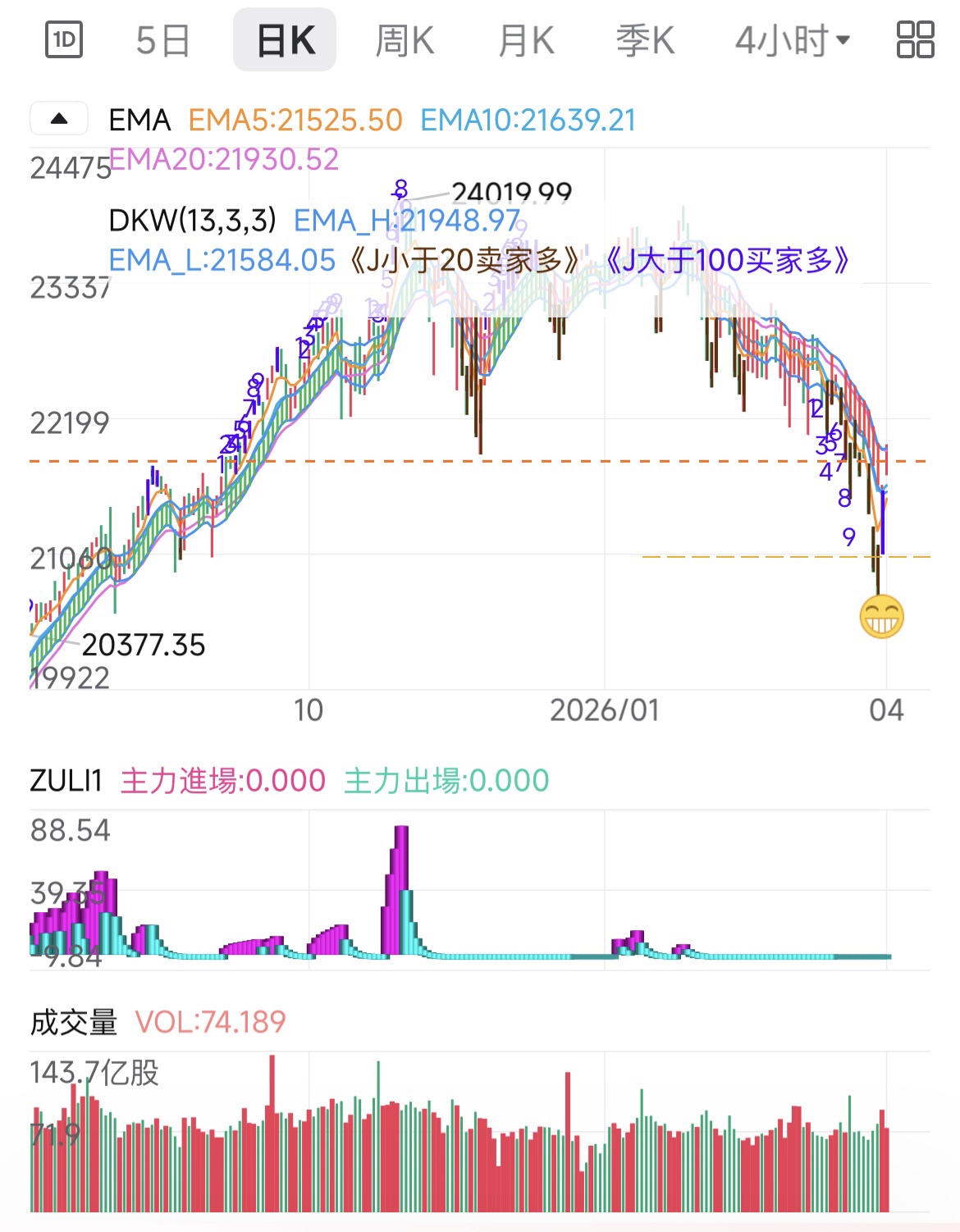This screenshot has height=1232, width=960.
Task: Open the chart layout grid icon
Action: 915,39
